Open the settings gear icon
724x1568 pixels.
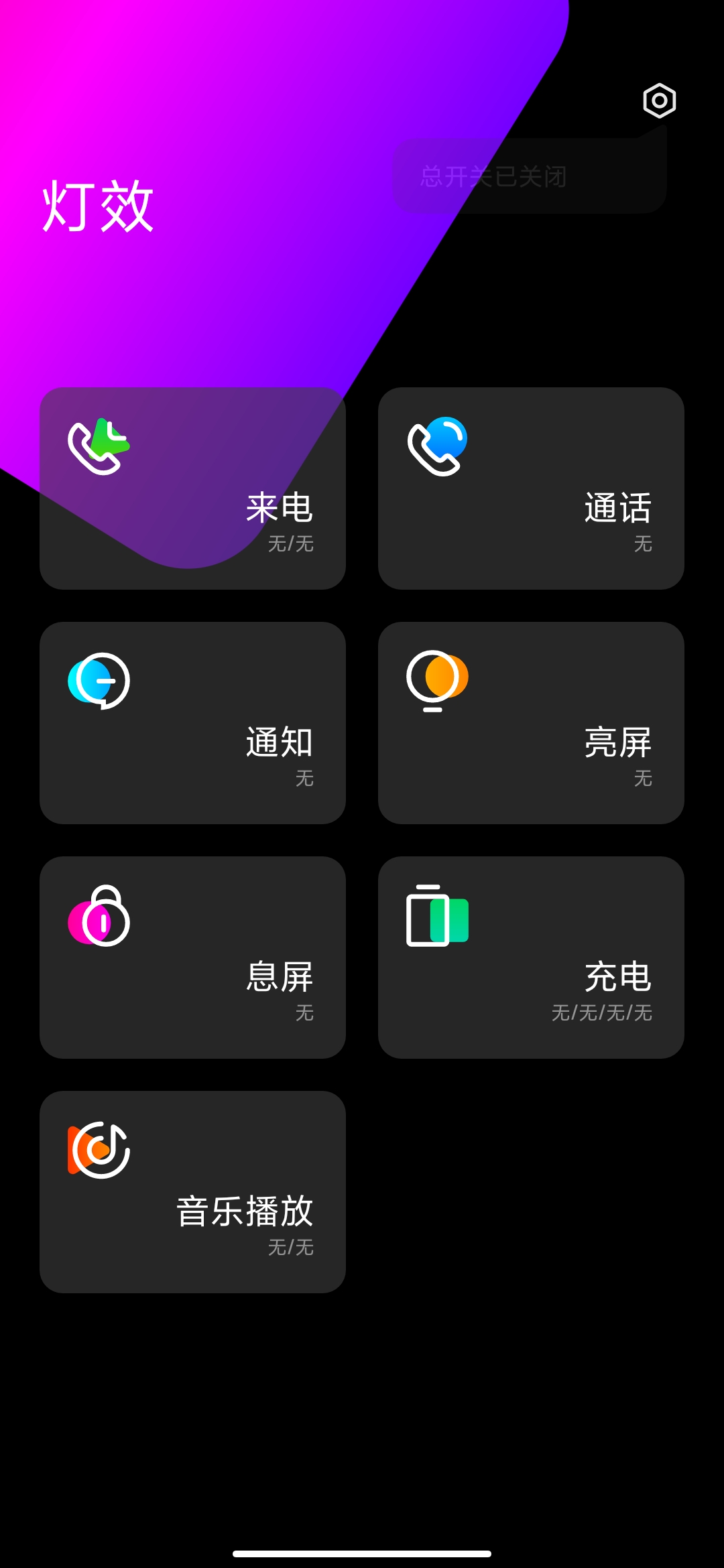tap(660, 101)
